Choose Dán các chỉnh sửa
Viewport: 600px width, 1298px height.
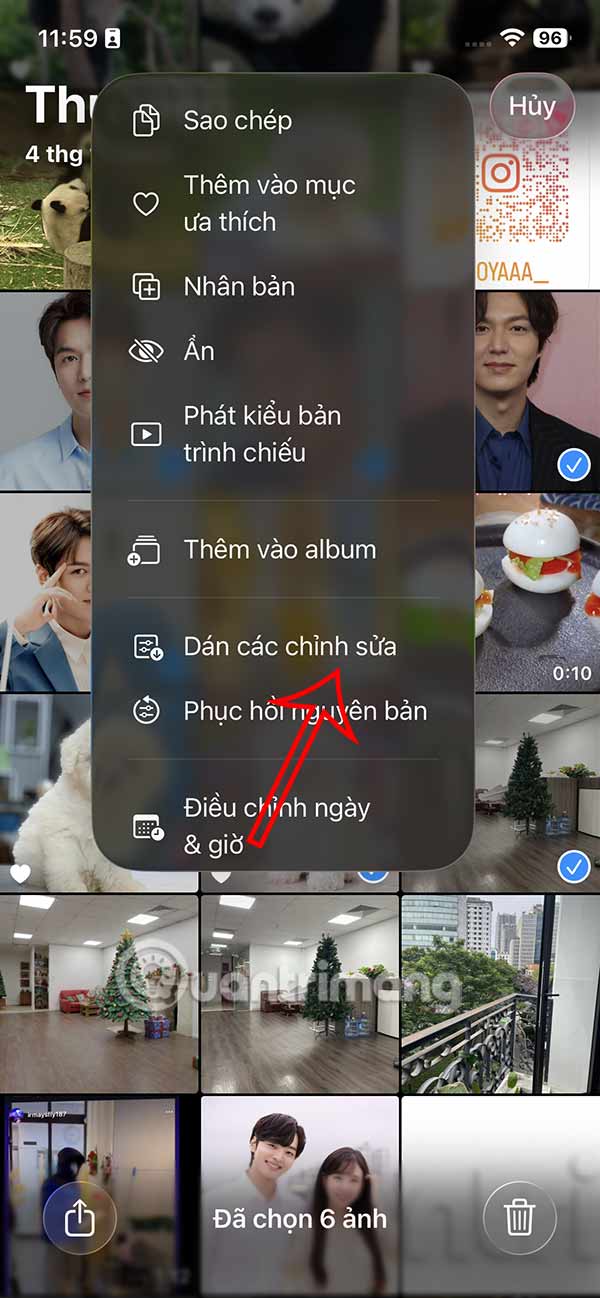(x=289, y=646)
